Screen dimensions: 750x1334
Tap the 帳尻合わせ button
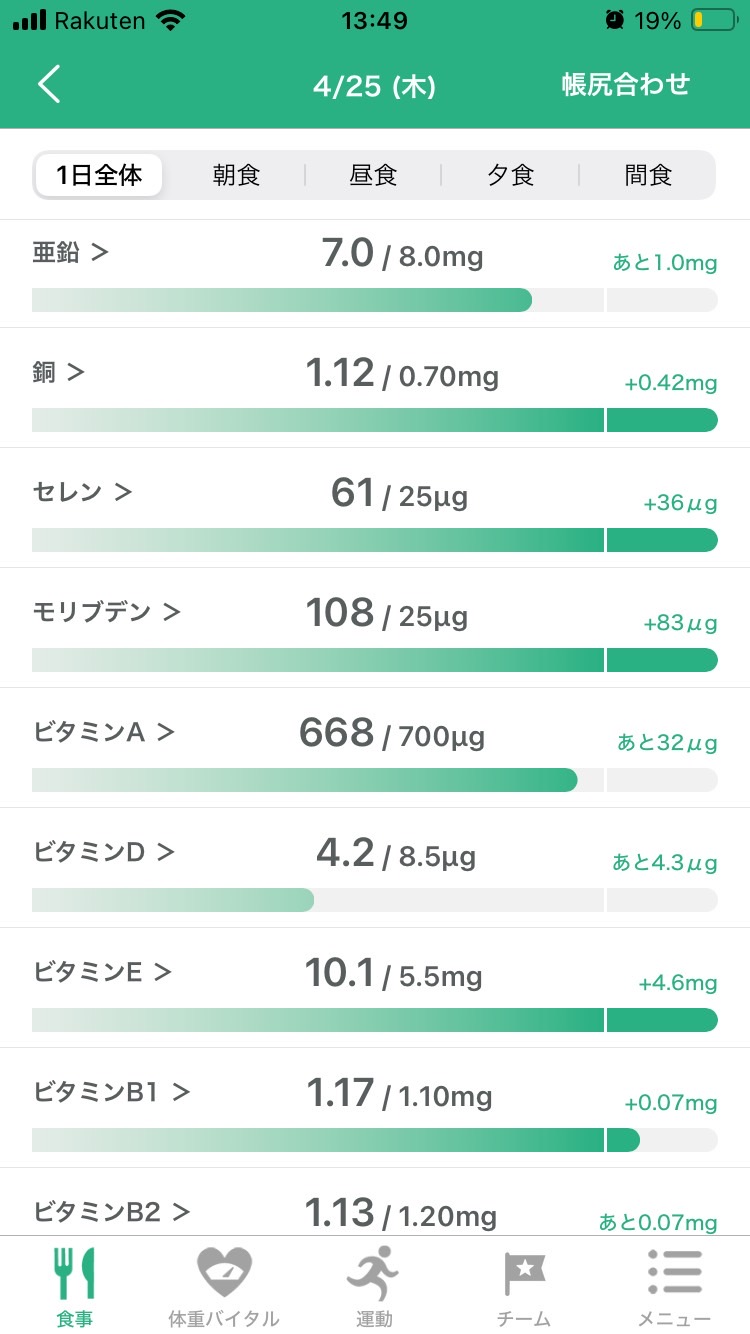626,85
